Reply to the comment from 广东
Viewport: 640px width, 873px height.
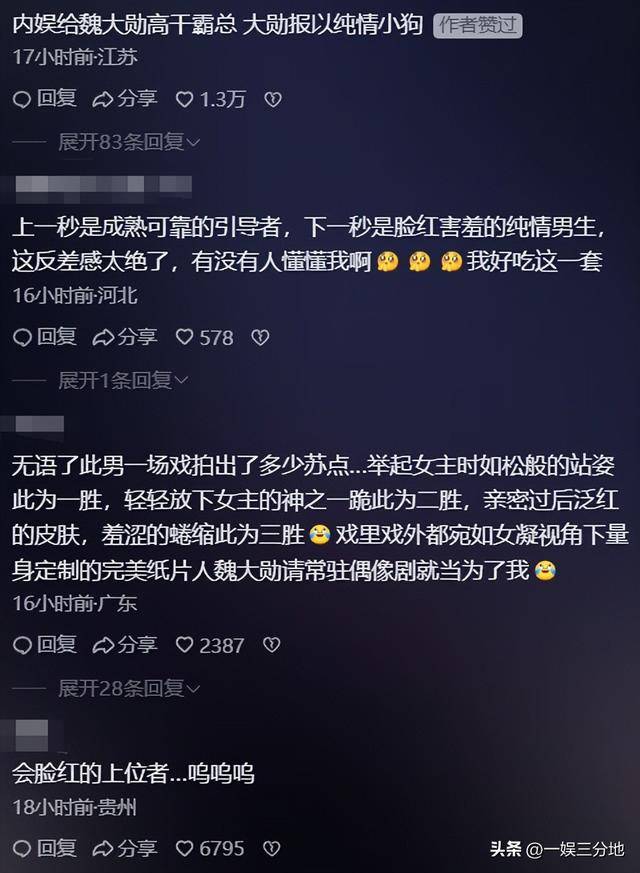tap(44, 646)
